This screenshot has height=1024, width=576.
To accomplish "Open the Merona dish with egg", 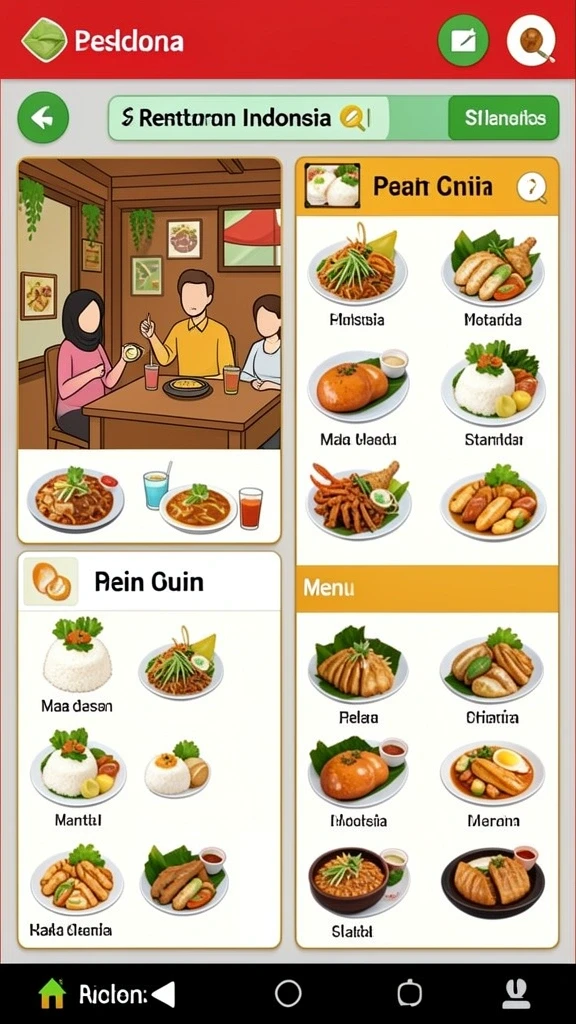I will tap(492, 782).
